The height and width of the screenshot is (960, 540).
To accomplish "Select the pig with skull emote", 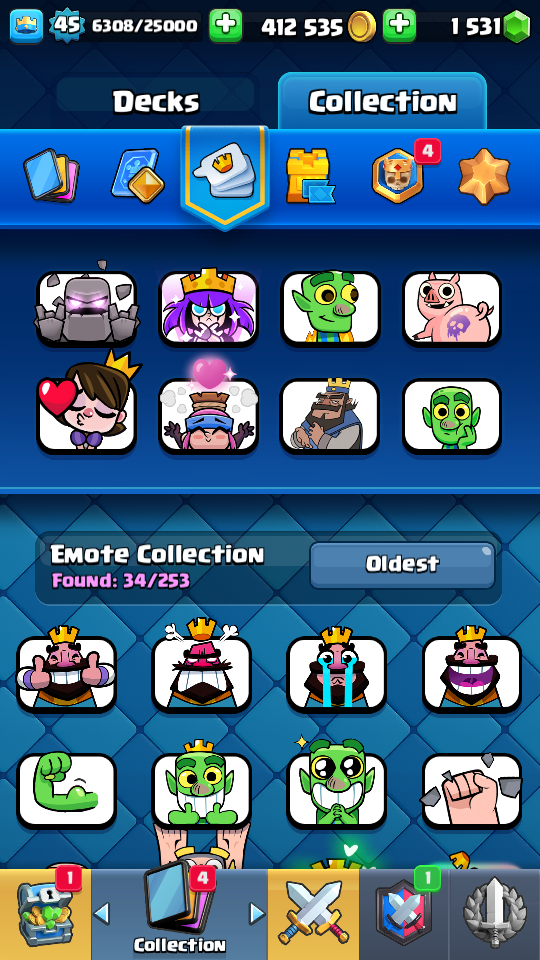I will (x=452, y=308).
